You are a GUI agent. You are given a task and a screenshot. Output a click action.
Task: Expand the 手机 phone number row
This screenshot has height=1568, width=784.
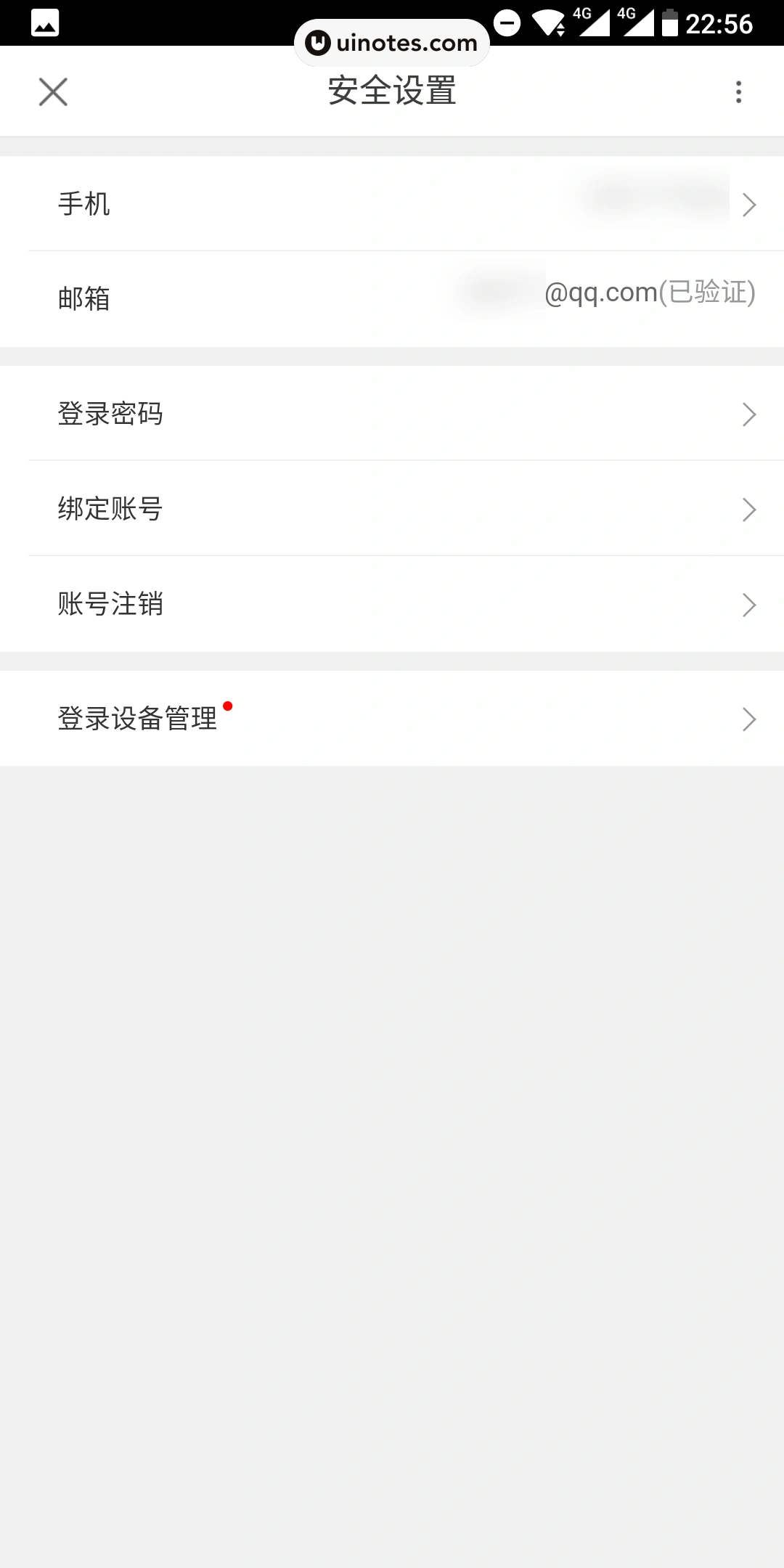(392, 205)
